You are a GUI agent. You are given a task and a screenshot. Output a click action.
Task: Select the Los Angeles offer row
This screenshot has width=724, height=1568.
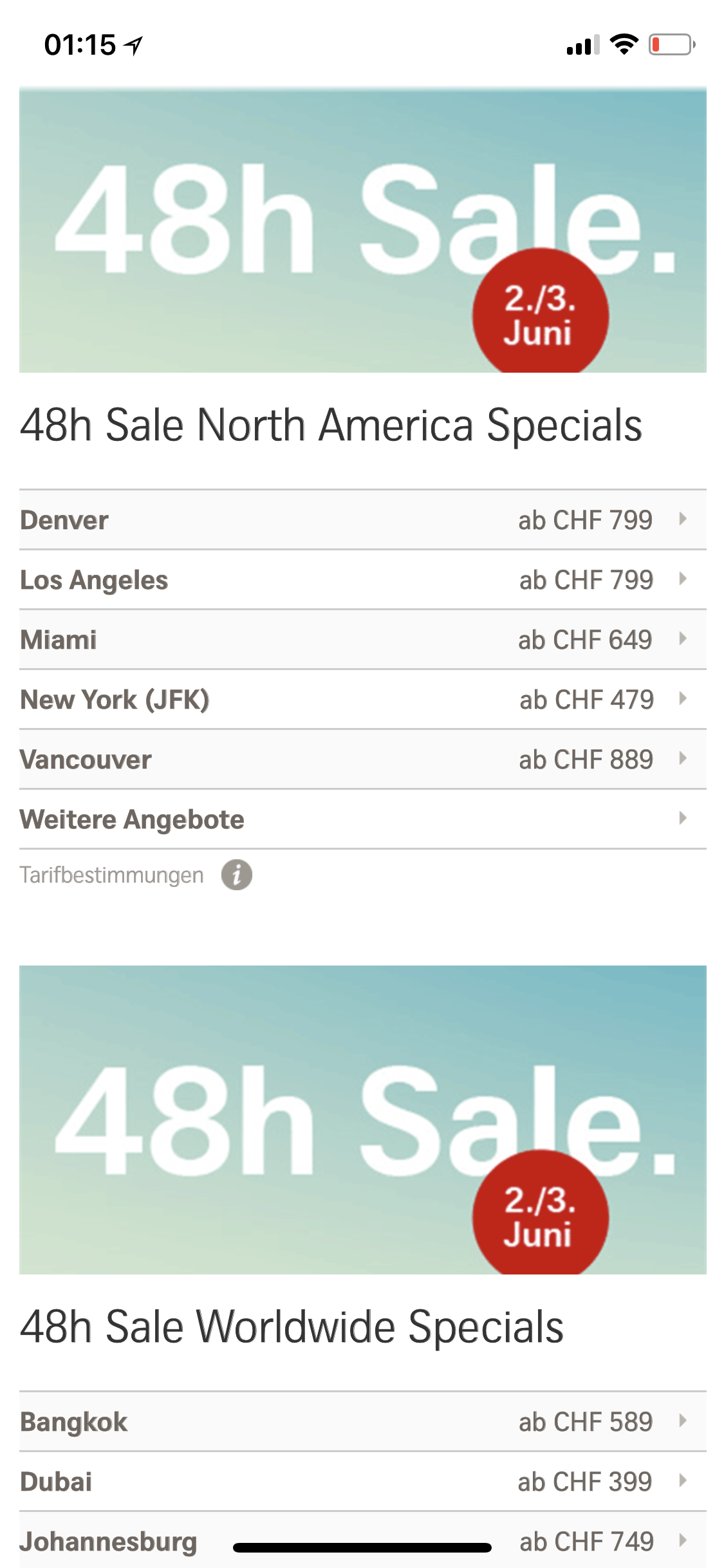point(362,580)
